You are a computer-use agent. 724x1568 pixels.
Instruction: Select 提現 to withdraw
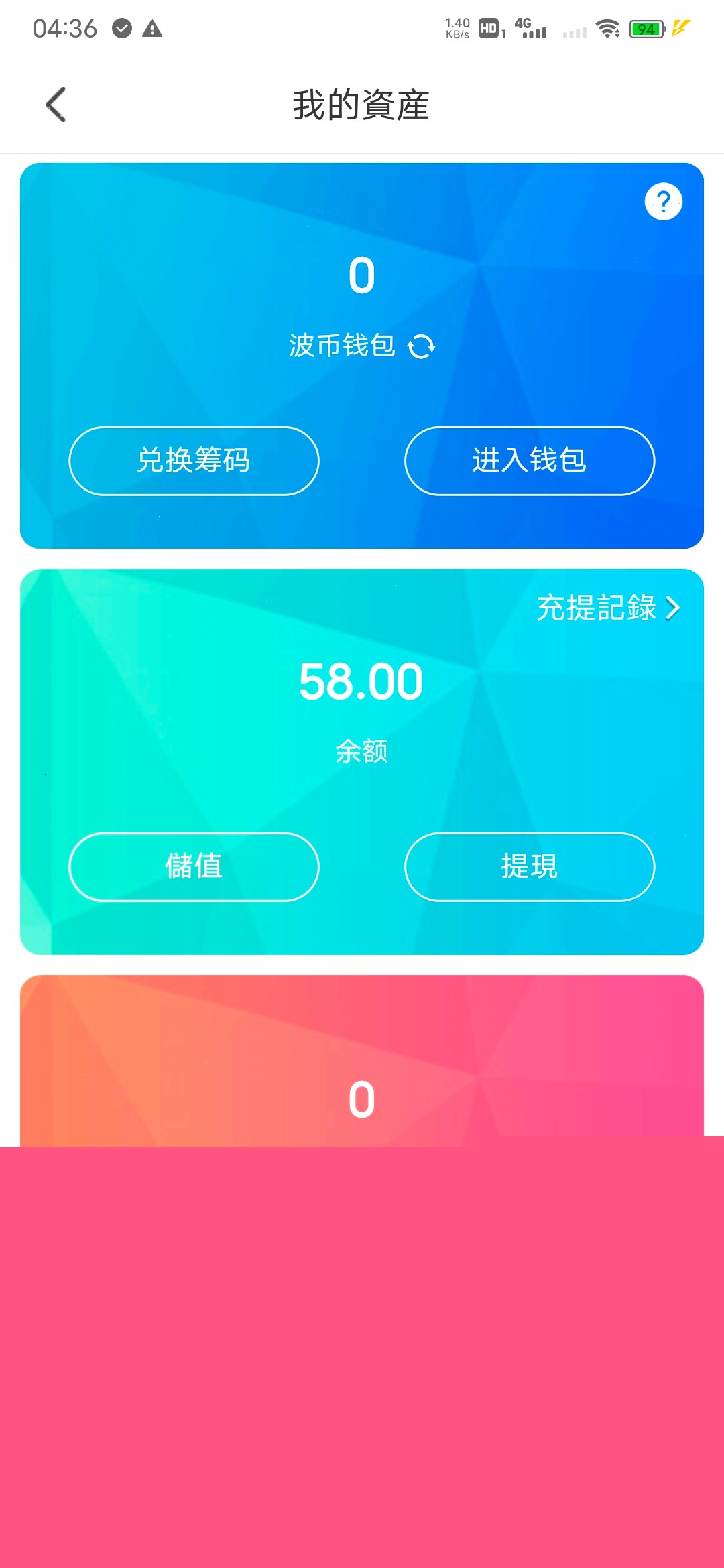tap(530, 866)
